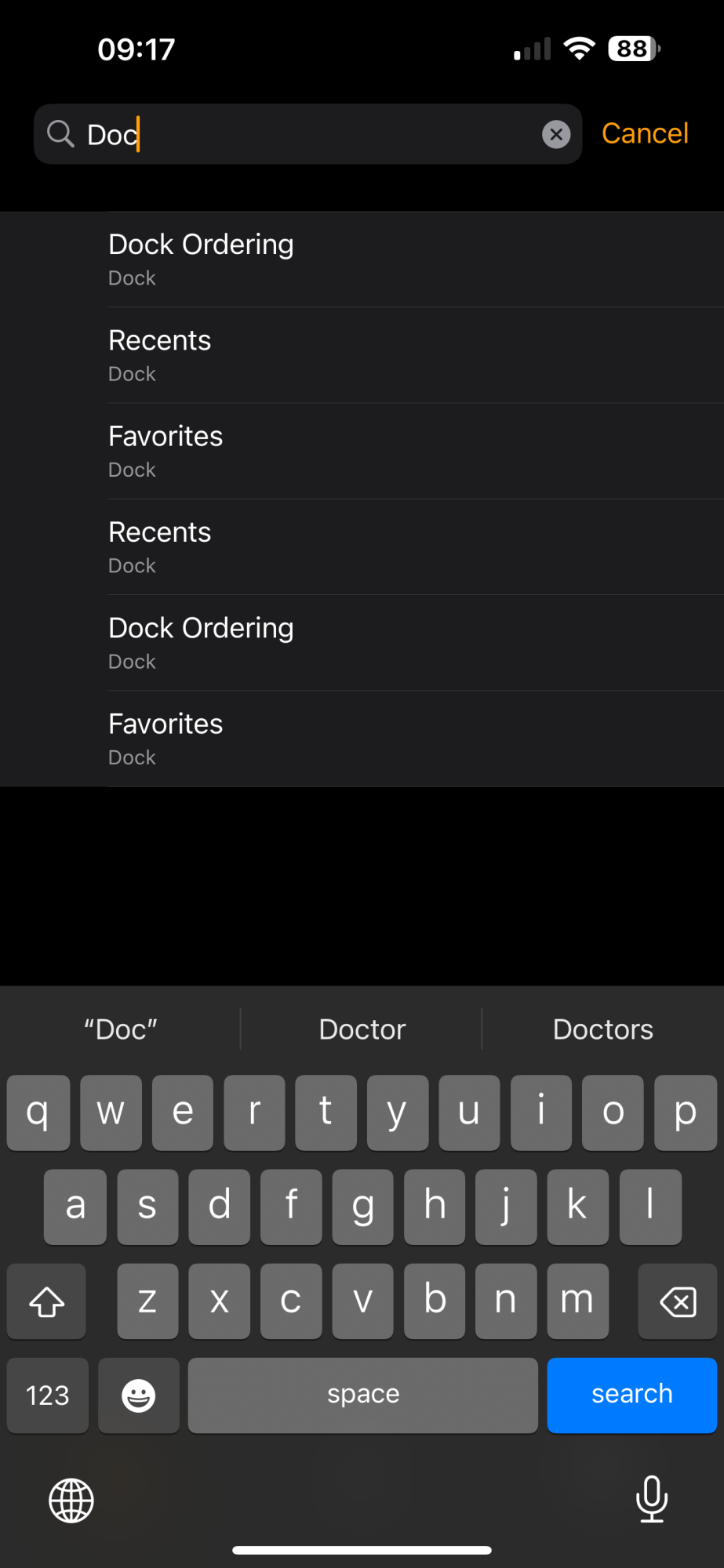Hit the blue search key
Viewport: 724px width, 1568px height.
point(631,1395)
